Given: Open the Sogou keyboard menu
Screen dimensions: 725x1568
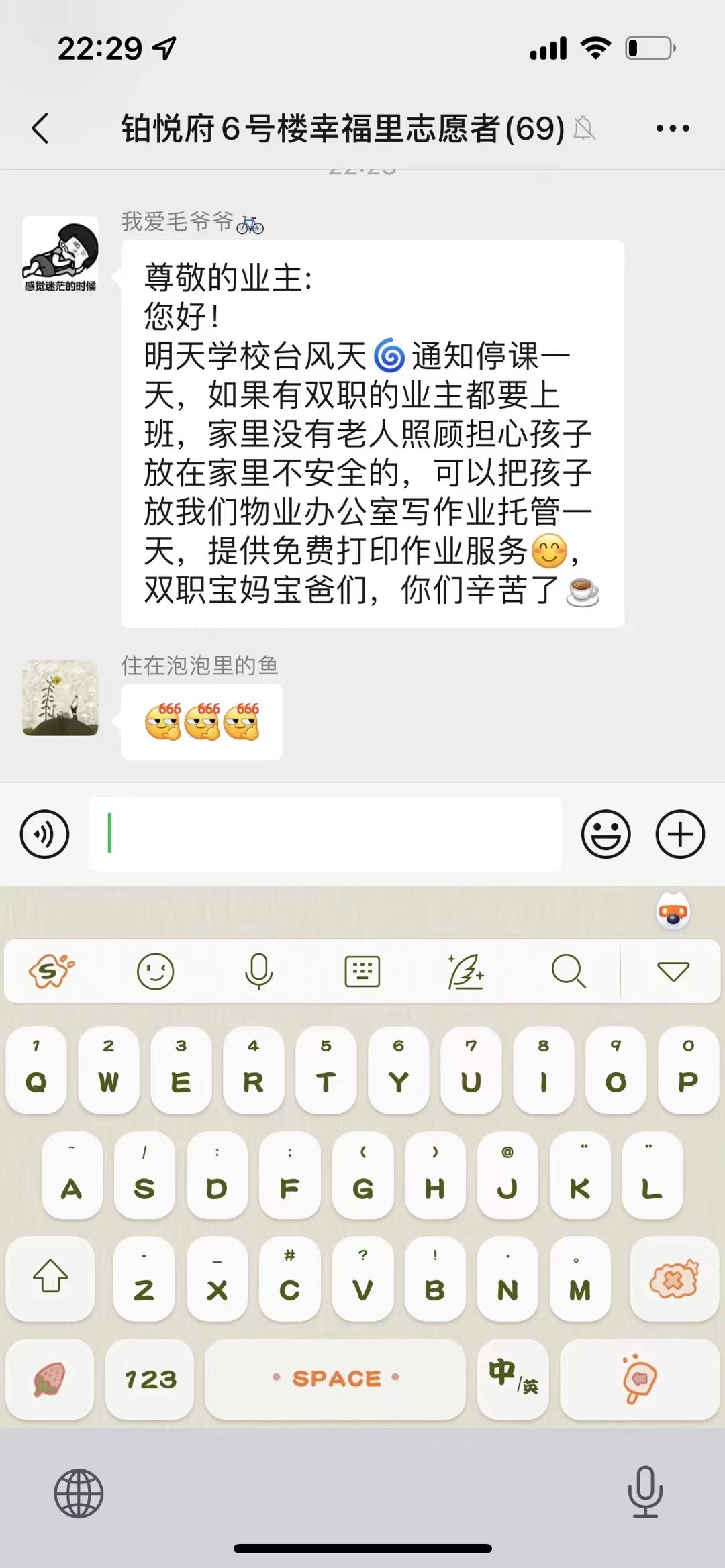Looking at the screenshot, I should pyautogui.click(x=51, y=971).
